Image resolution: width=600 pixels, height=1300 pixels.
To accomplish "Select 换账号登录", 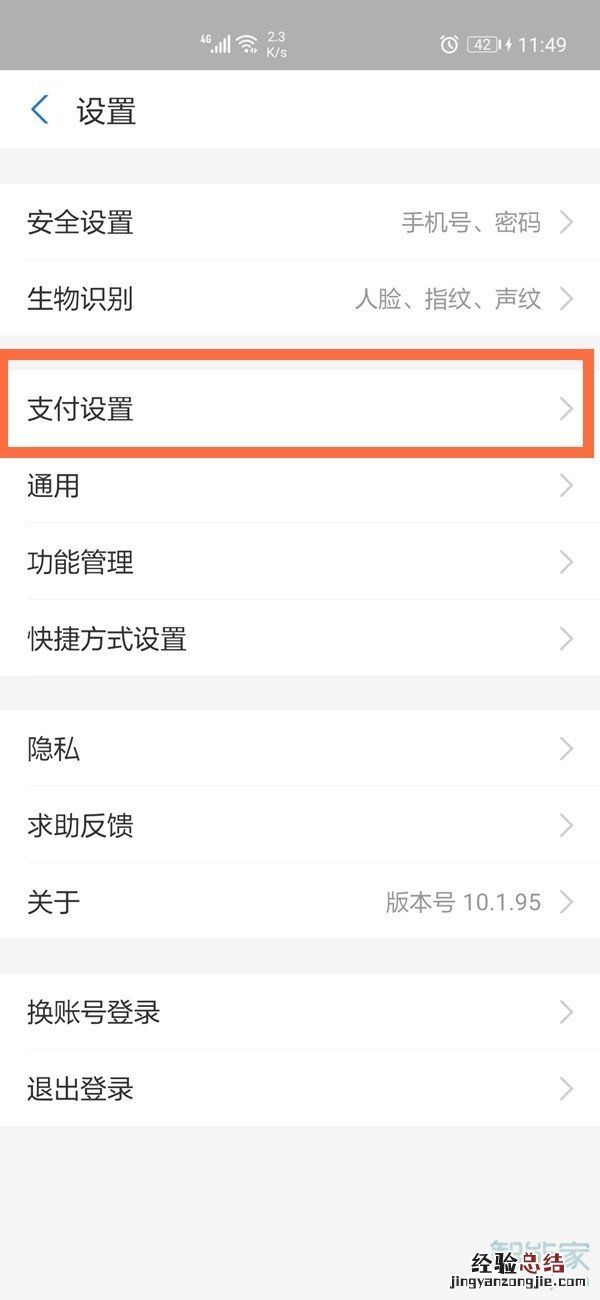I will click(300, 1012).
